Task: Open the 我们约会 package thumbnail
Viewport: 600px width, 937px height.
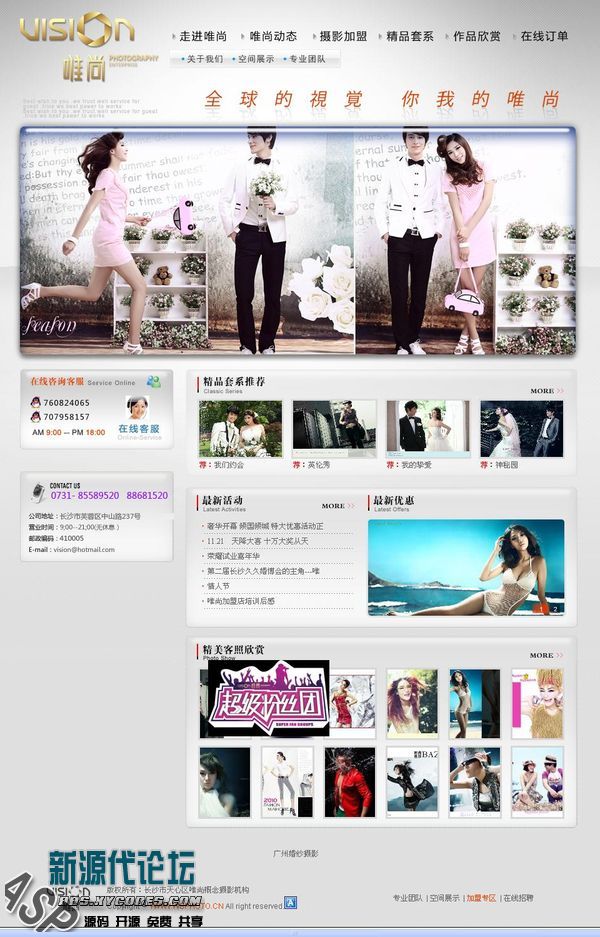Action: 240,429
